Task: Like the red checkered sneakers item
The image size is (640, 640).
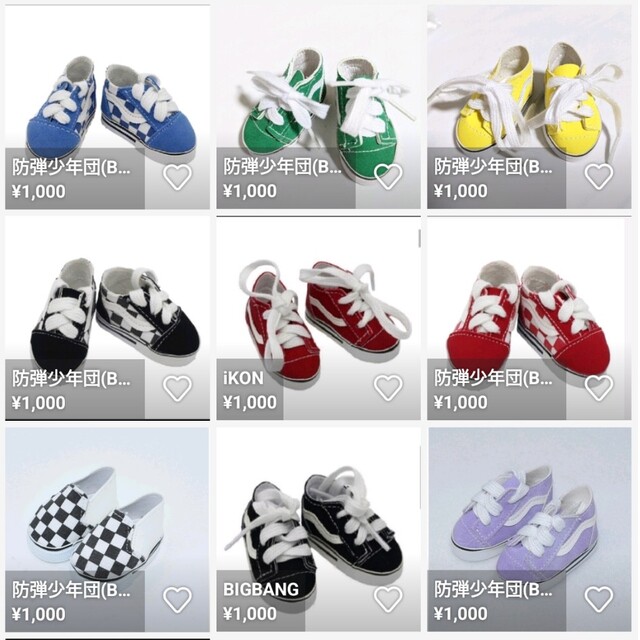Action: click(x=598, y=388)
